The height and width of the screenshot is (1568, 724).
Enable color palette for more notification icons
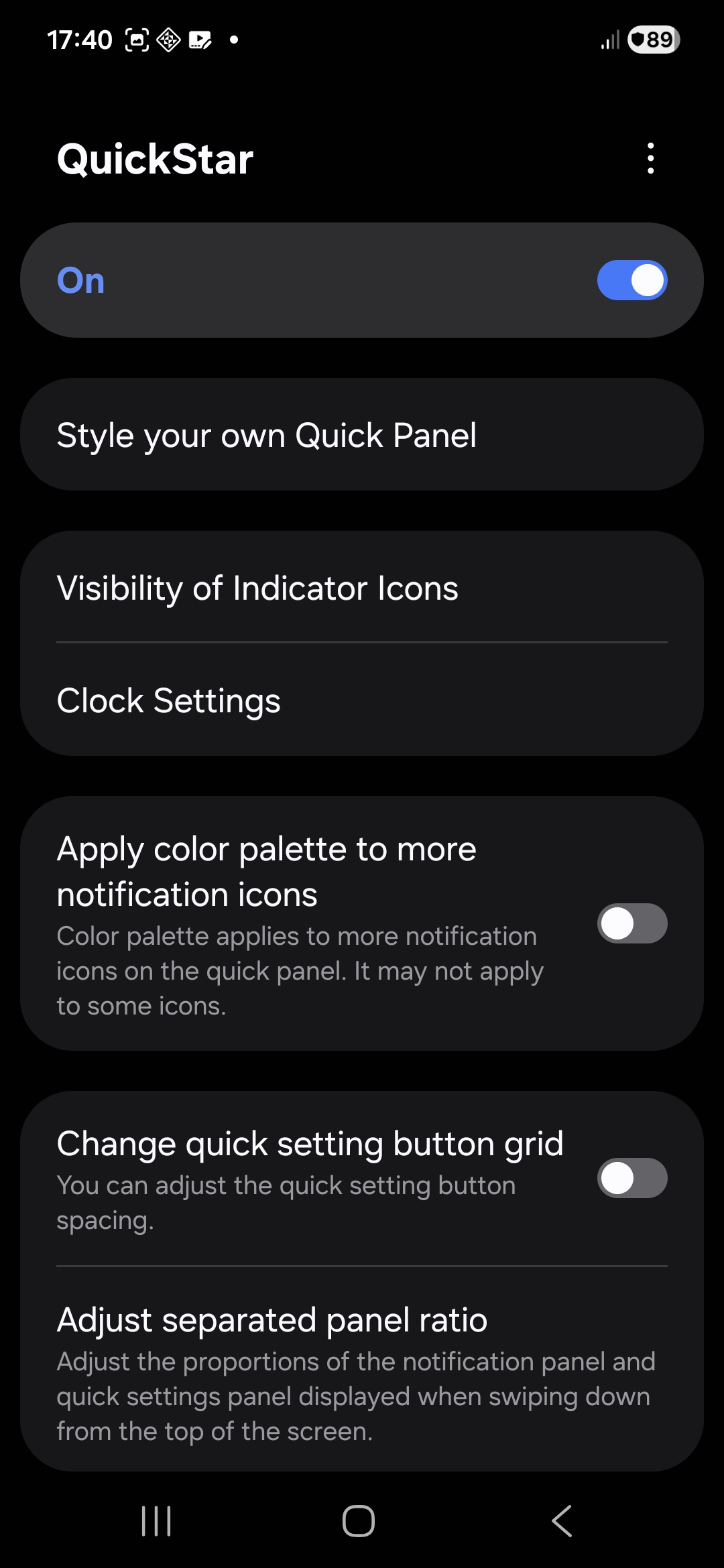point(631,923)
